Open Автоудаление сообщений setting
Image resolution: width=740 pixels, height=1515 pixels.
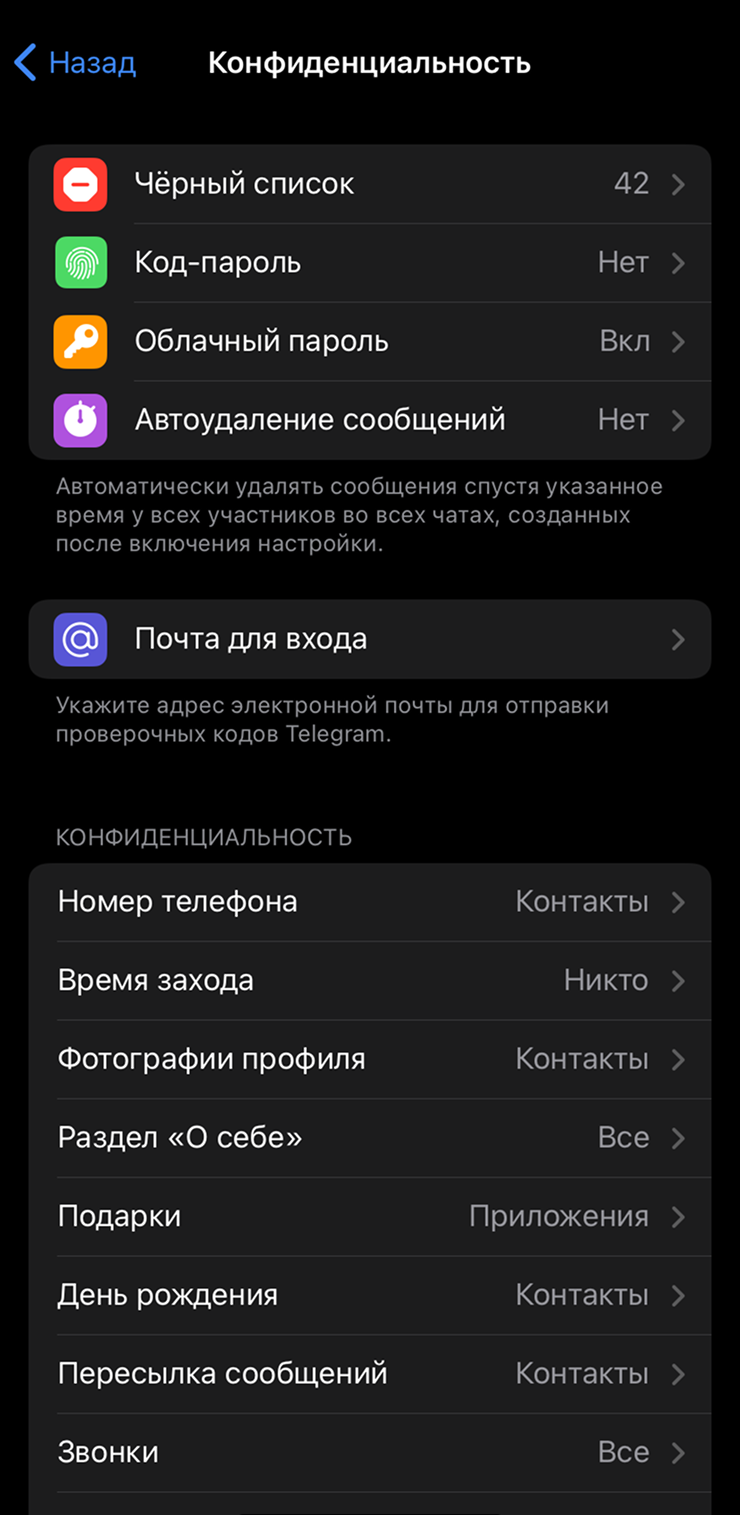pos(370,420)
